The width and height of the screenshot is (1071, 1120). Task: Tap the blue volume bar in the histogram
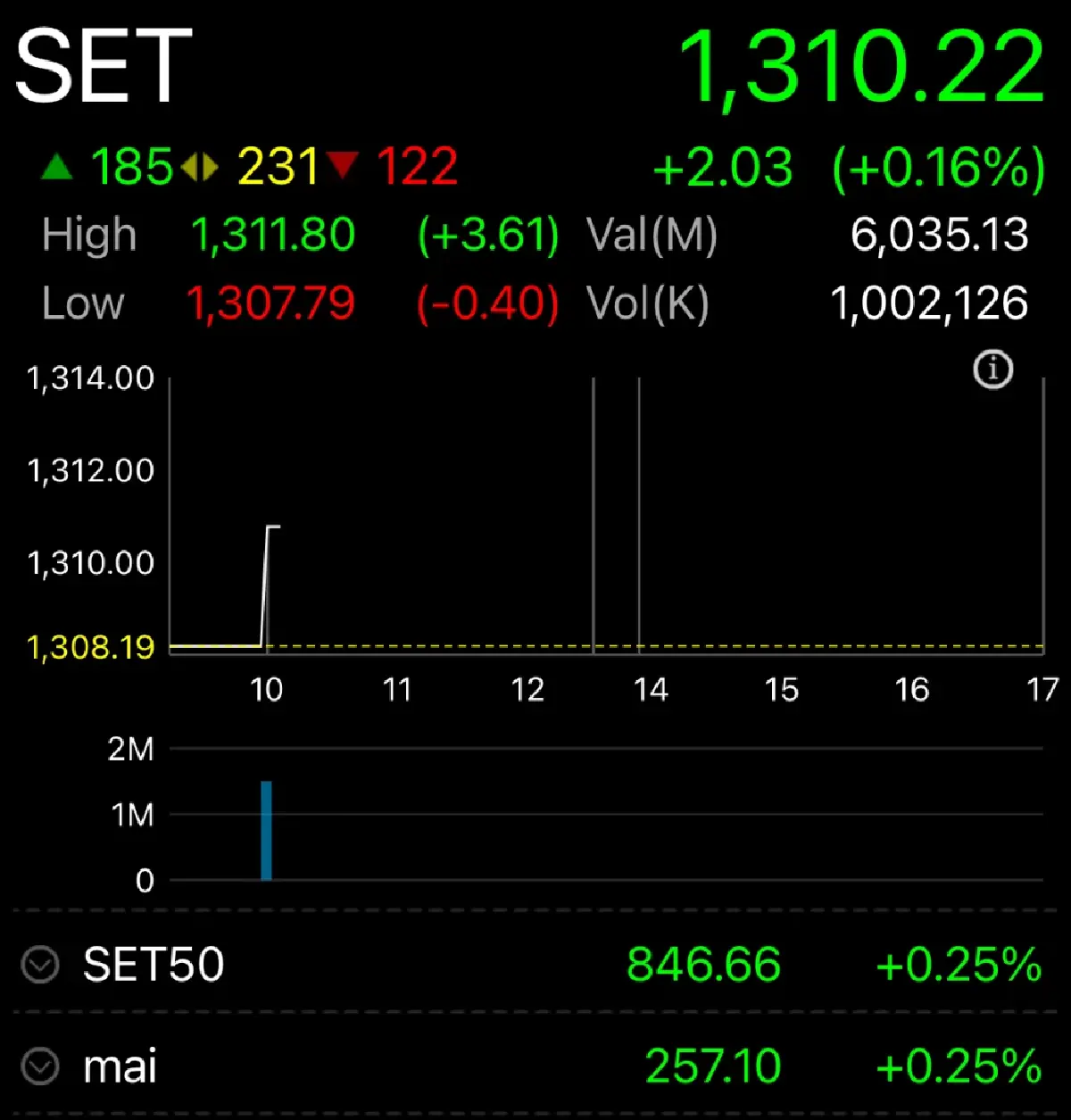click(x=266, y=830)
